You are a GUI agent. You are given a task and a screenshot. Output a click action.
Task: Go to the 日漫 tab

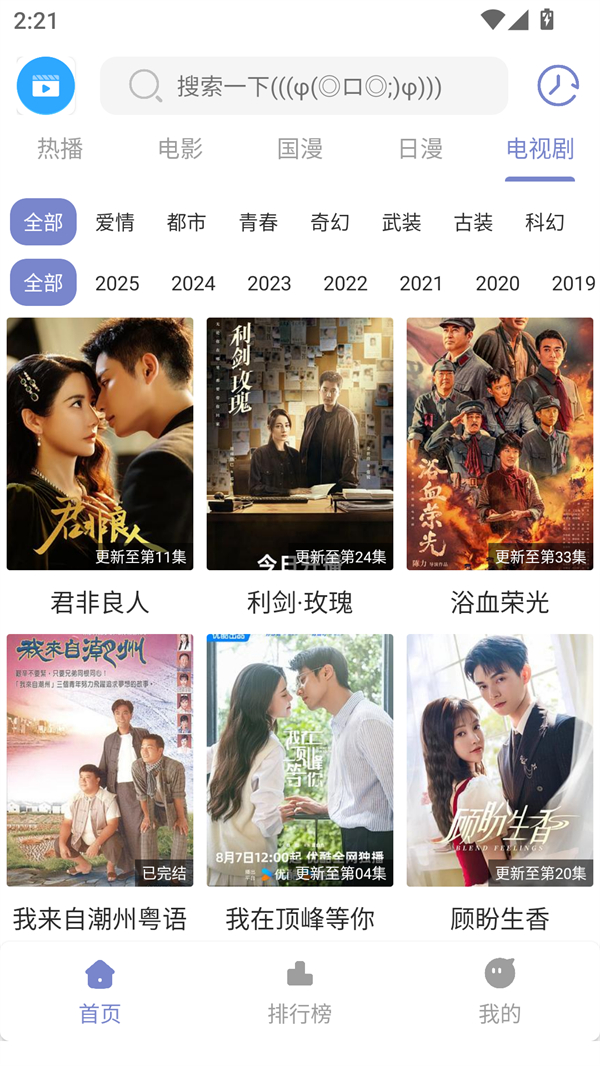pos(420,149)
